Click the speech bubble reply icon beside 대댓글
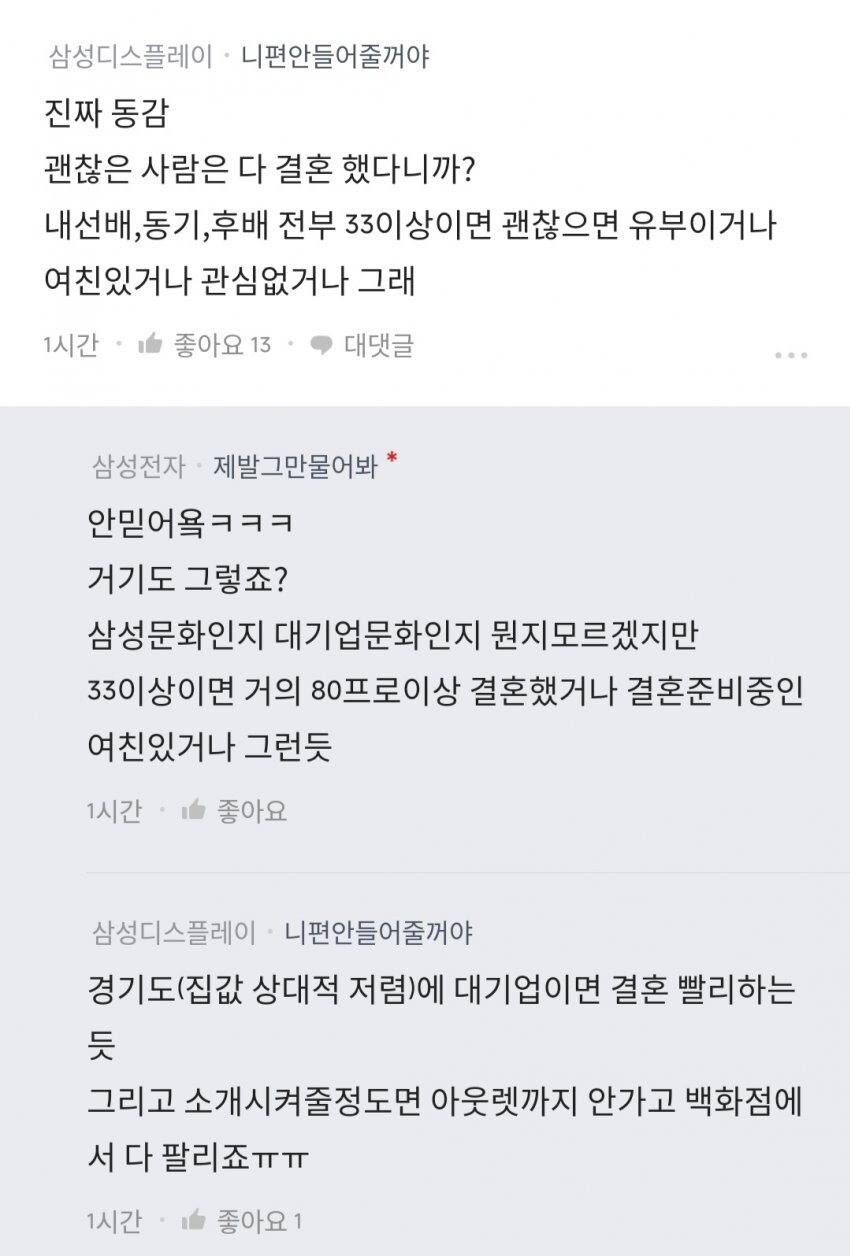This screenshot has width=850, height=1256. coord(321,343)
